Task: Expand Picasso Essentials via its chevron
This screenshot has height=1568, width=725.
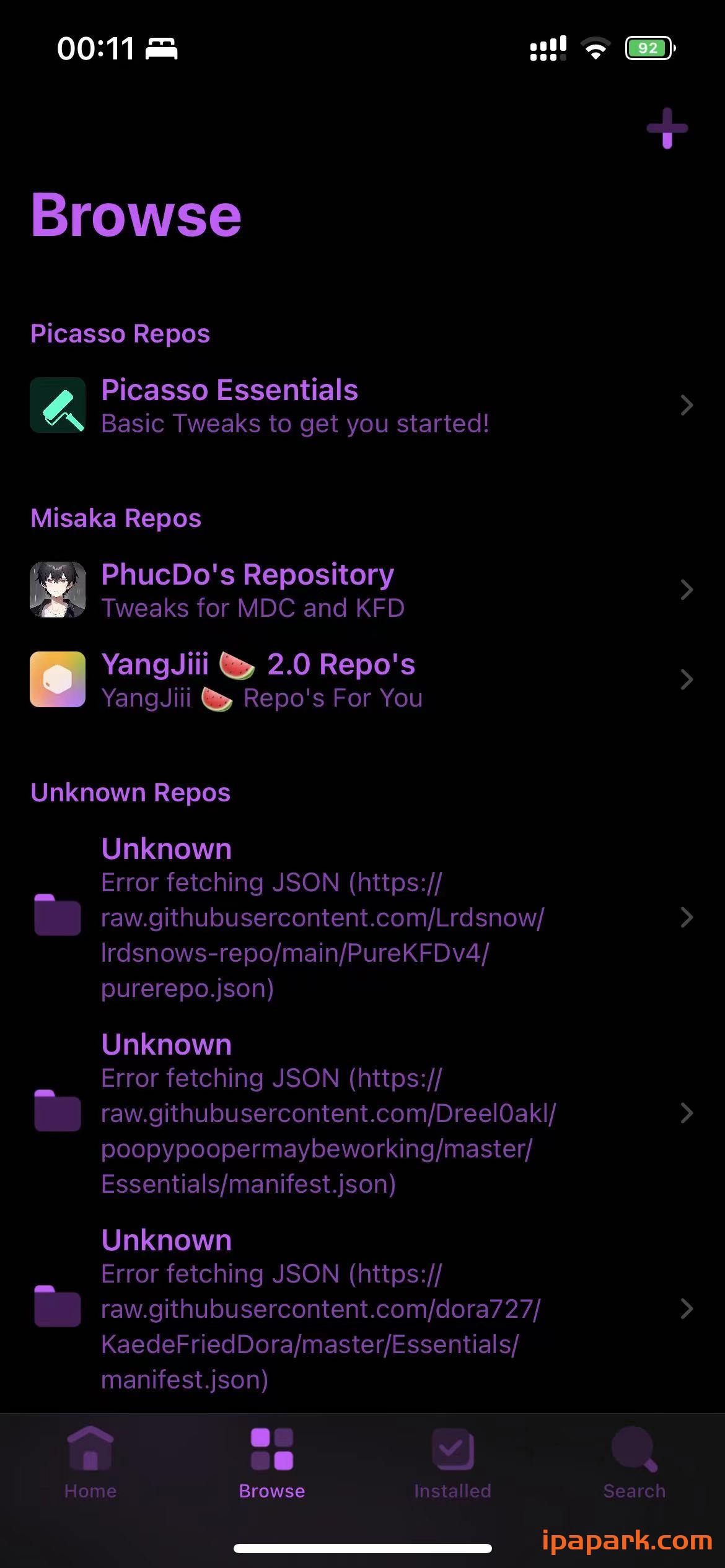Action: pyautogui.click(x=687, y=404)
